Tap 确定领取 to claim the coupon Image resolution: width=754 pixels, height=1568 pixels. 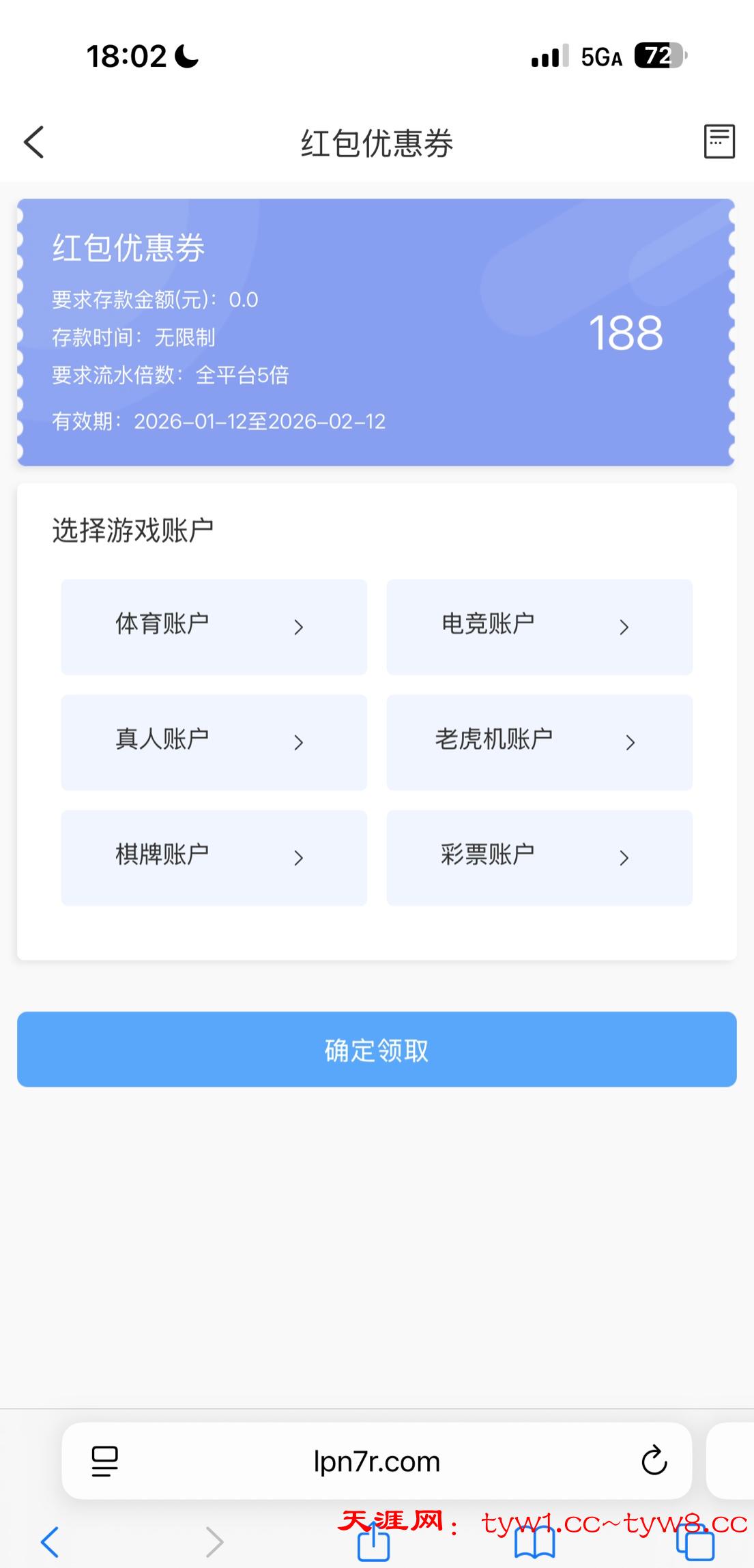point(377,1049)
